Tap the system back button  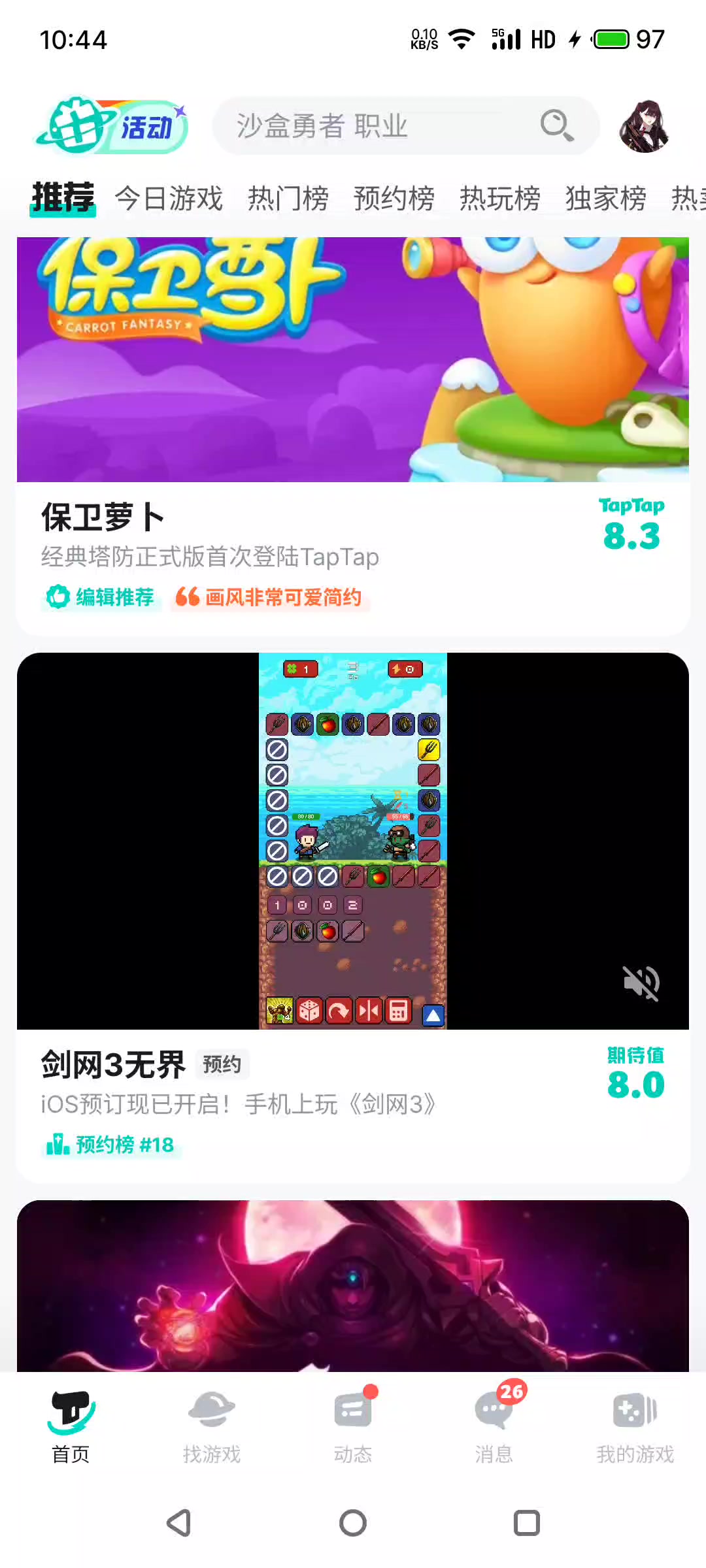click(178, 1523)
